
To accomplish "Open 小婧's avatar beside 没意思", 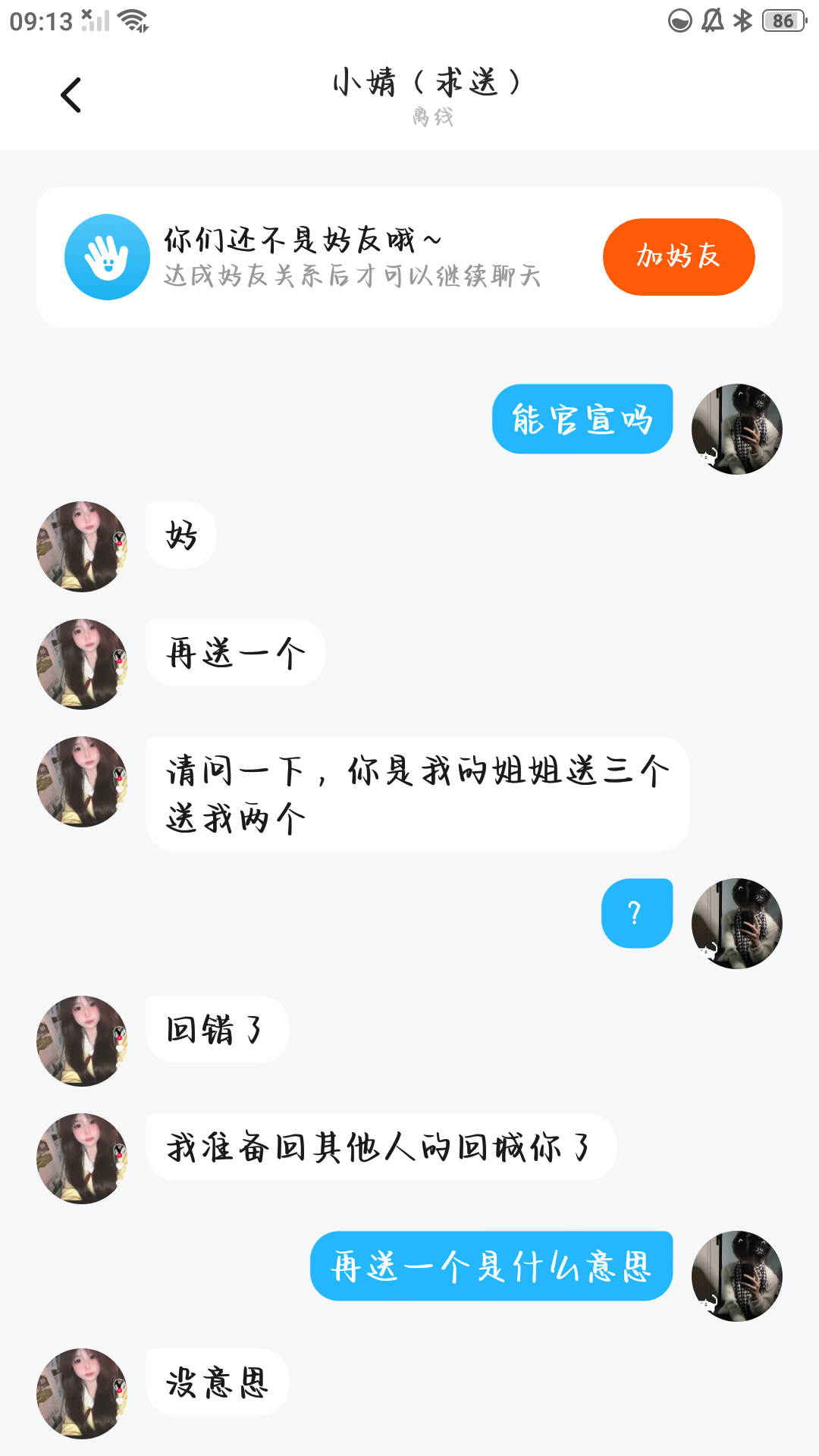I will point(82,1393).
